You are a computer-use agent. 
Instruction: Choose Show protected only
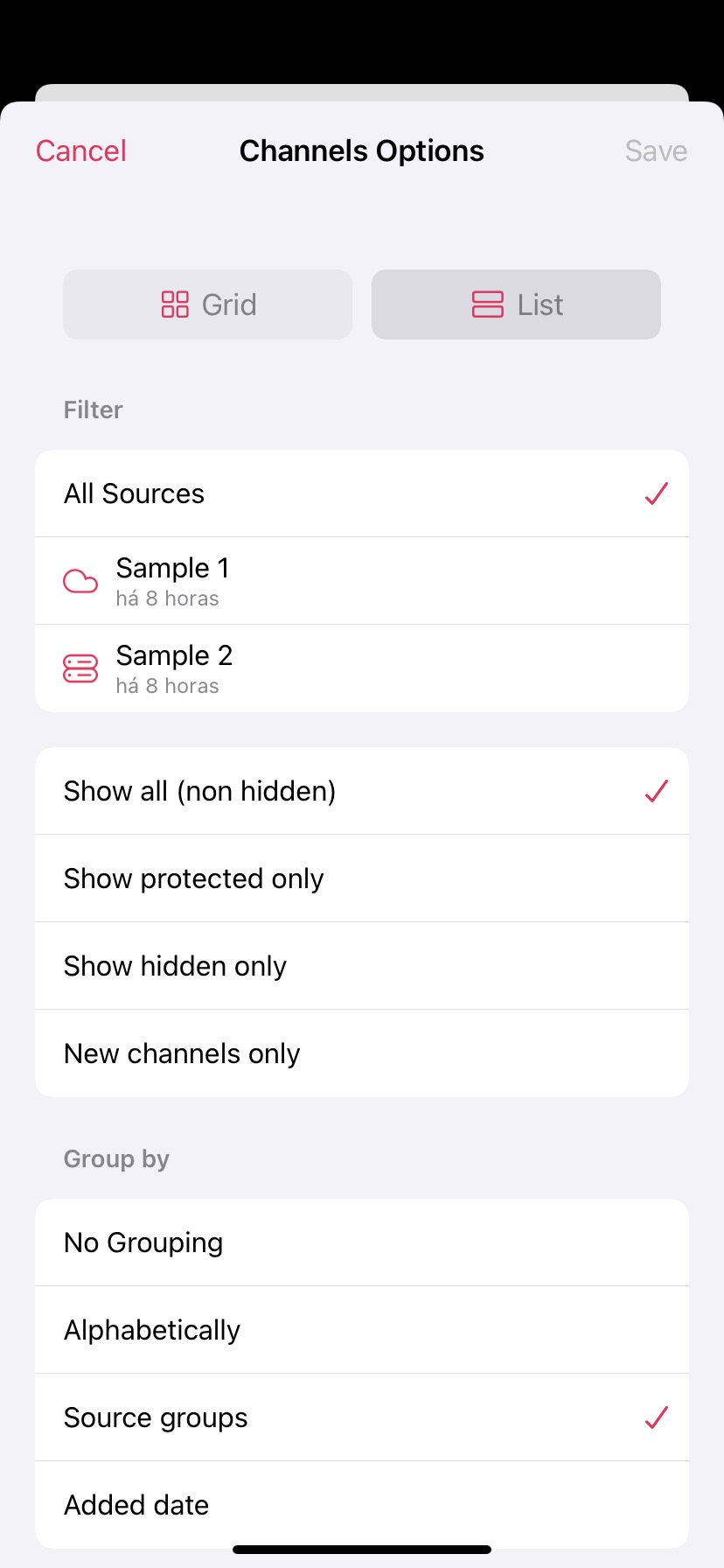[x=362, y=878]
